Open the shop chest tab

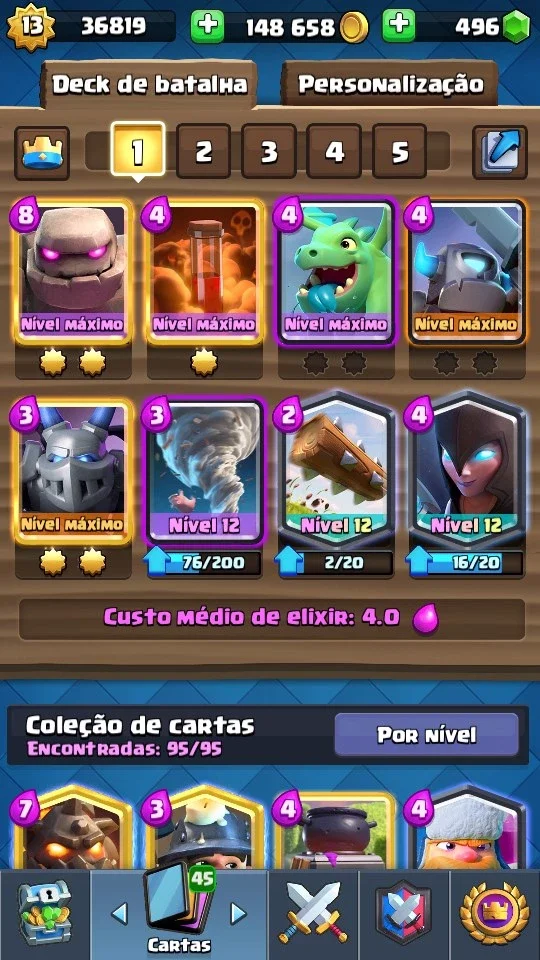[45, 915]
